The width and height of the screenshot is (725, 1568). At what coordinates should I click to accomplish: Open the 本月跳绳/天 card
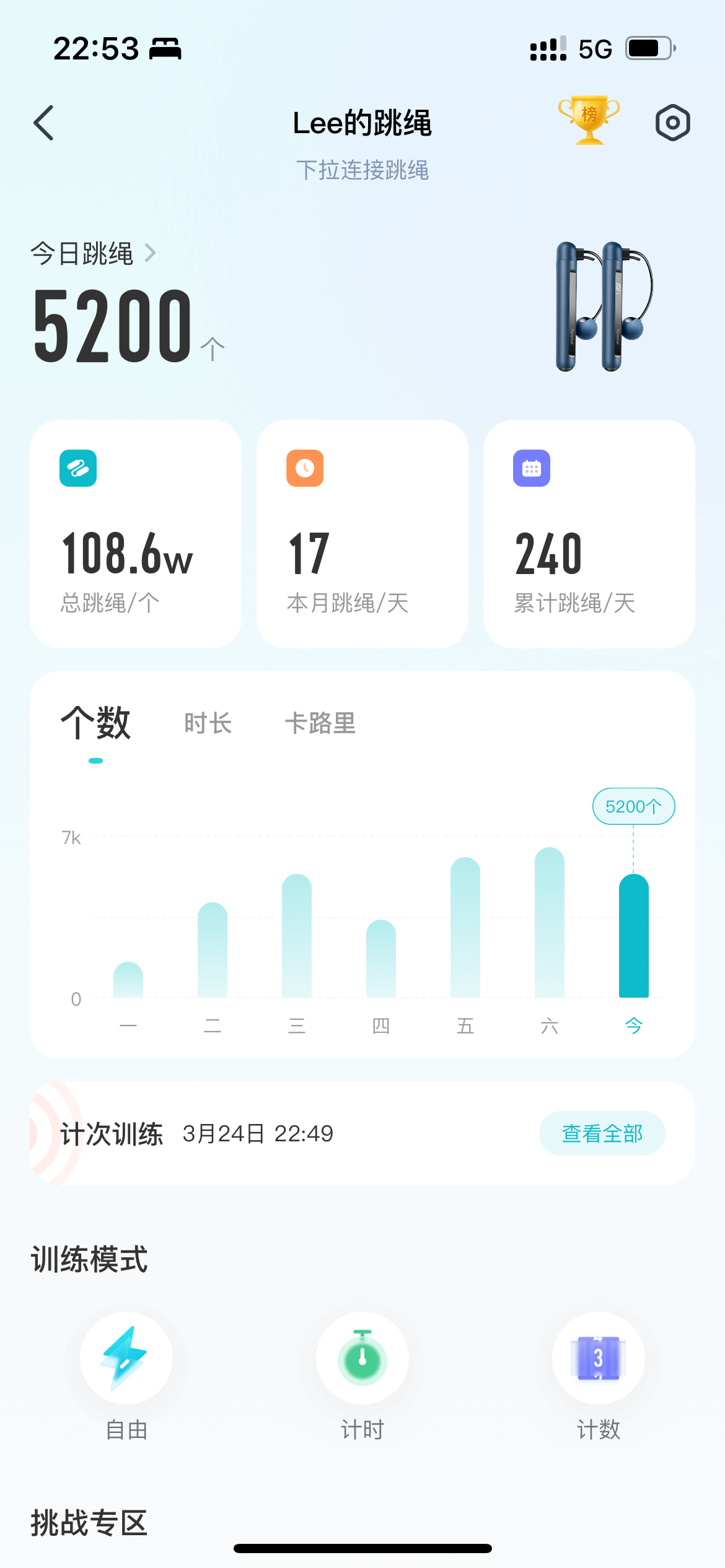pyautogui.click(x=362, y=534)
